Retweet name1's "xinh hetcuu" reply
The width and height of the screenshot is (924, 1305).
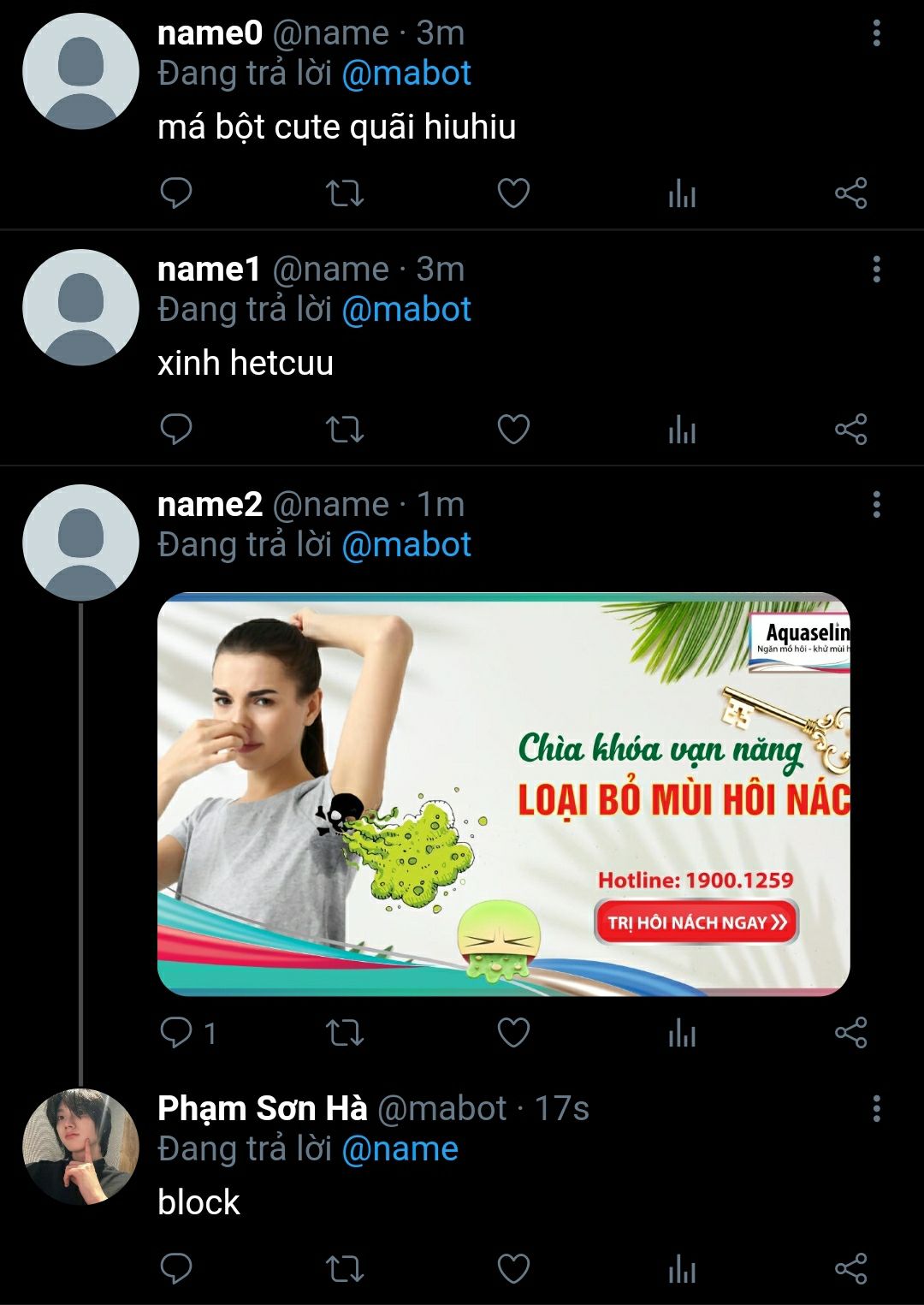click(345, 430)
